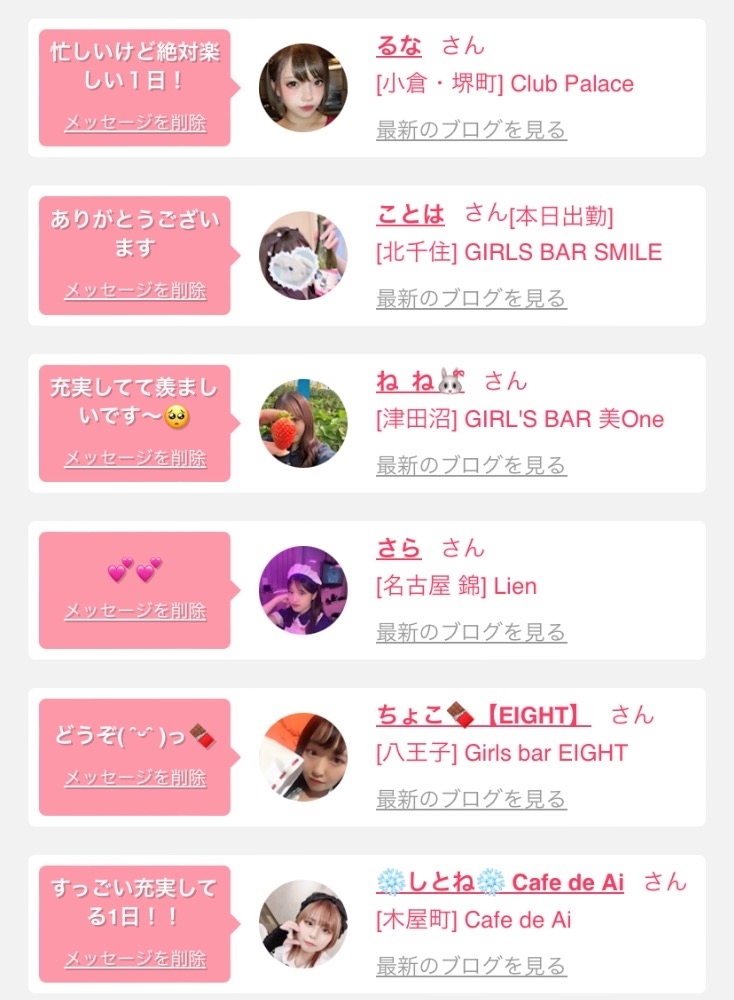Open しとね Cafe de Ai profile link

click(x=500, y=882)
